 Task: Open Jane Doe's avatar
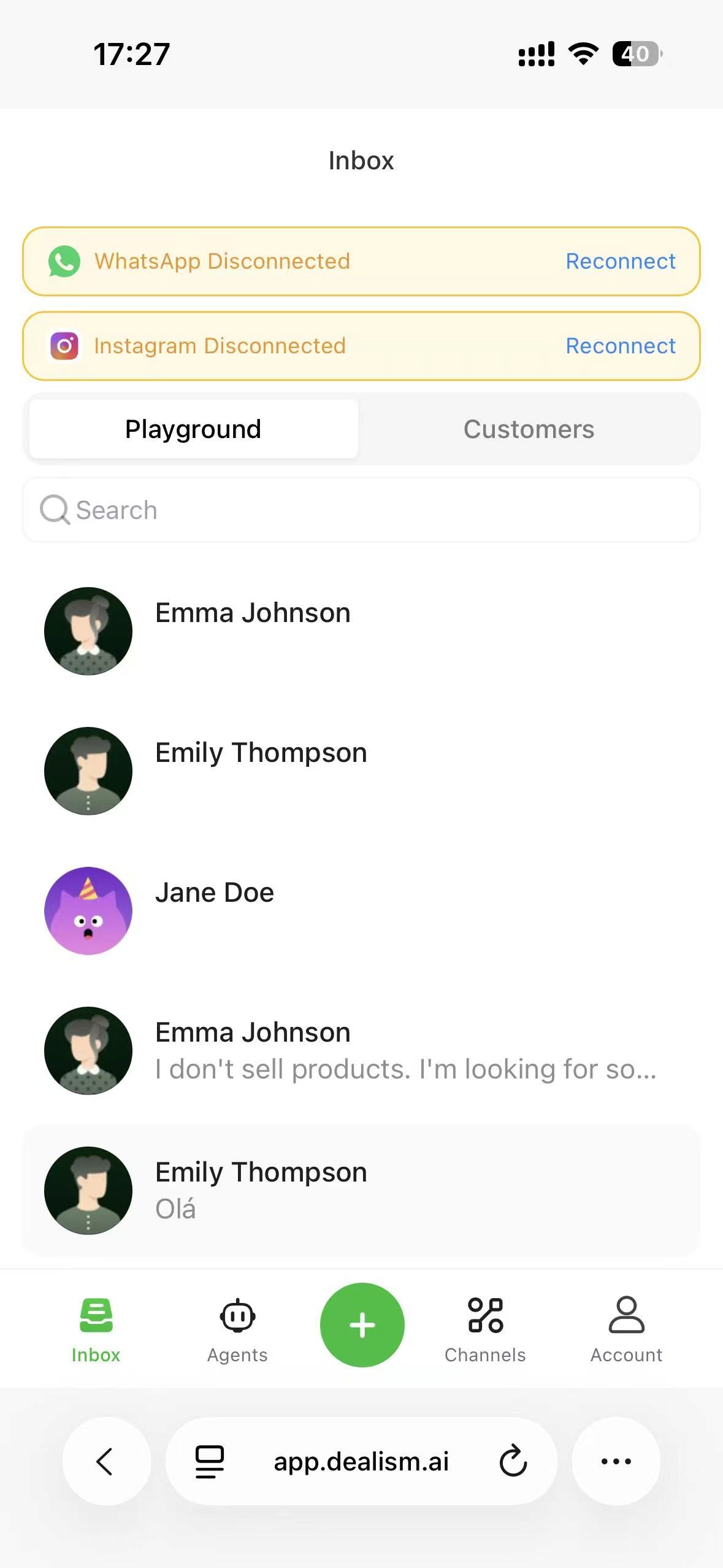(89, 910)
